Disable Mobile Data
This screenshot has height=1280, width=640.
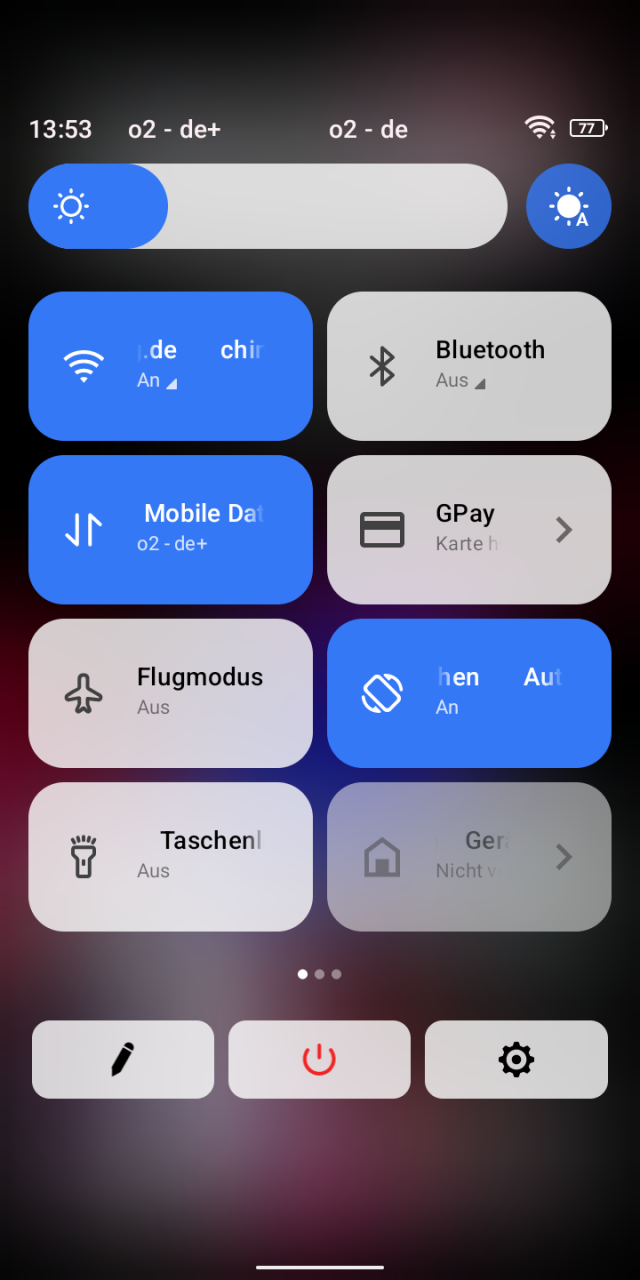click(x=170, y=529)
